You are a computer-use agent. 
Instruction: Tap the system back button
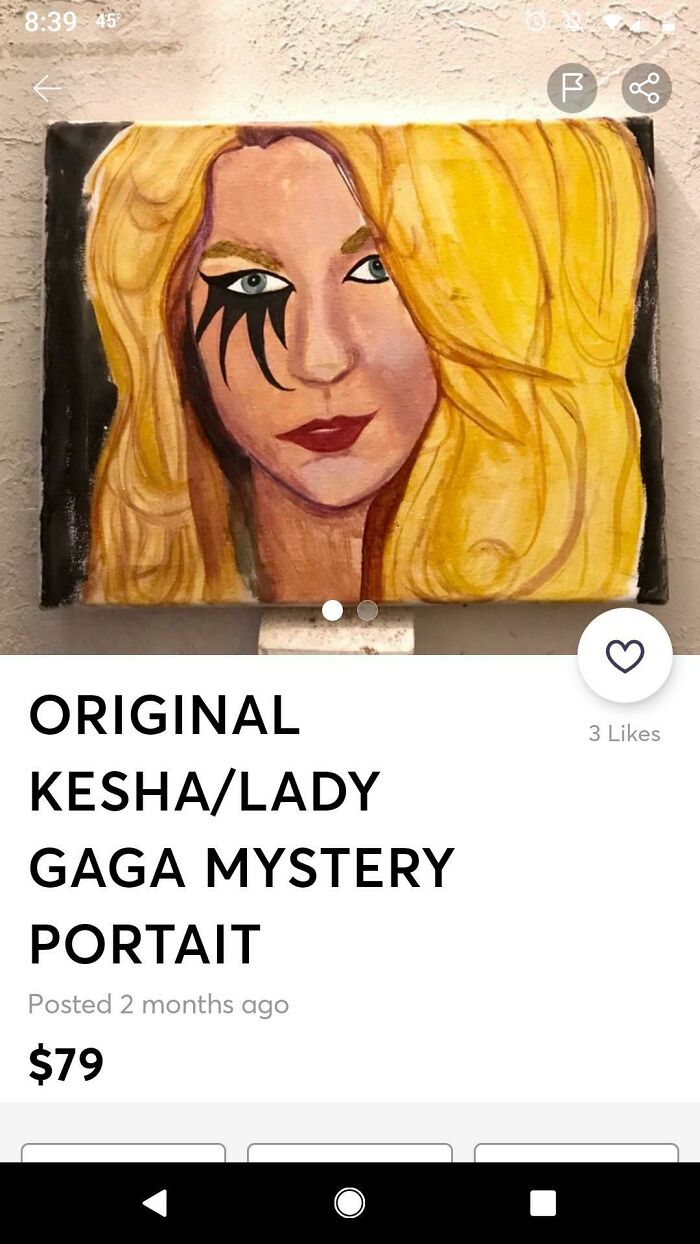pos(155,1203)
